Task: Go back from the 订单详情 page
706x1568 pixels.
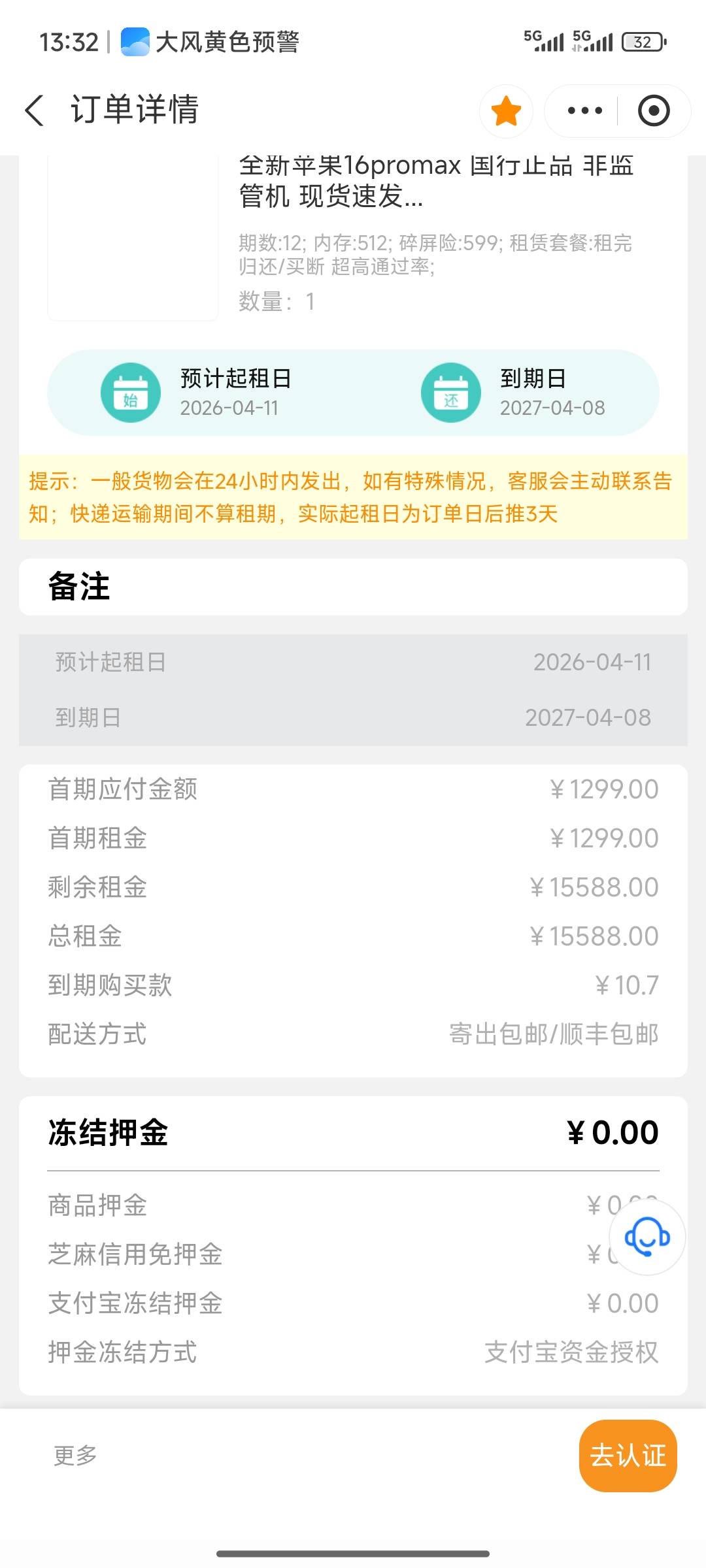Action: tap(35, 110)
